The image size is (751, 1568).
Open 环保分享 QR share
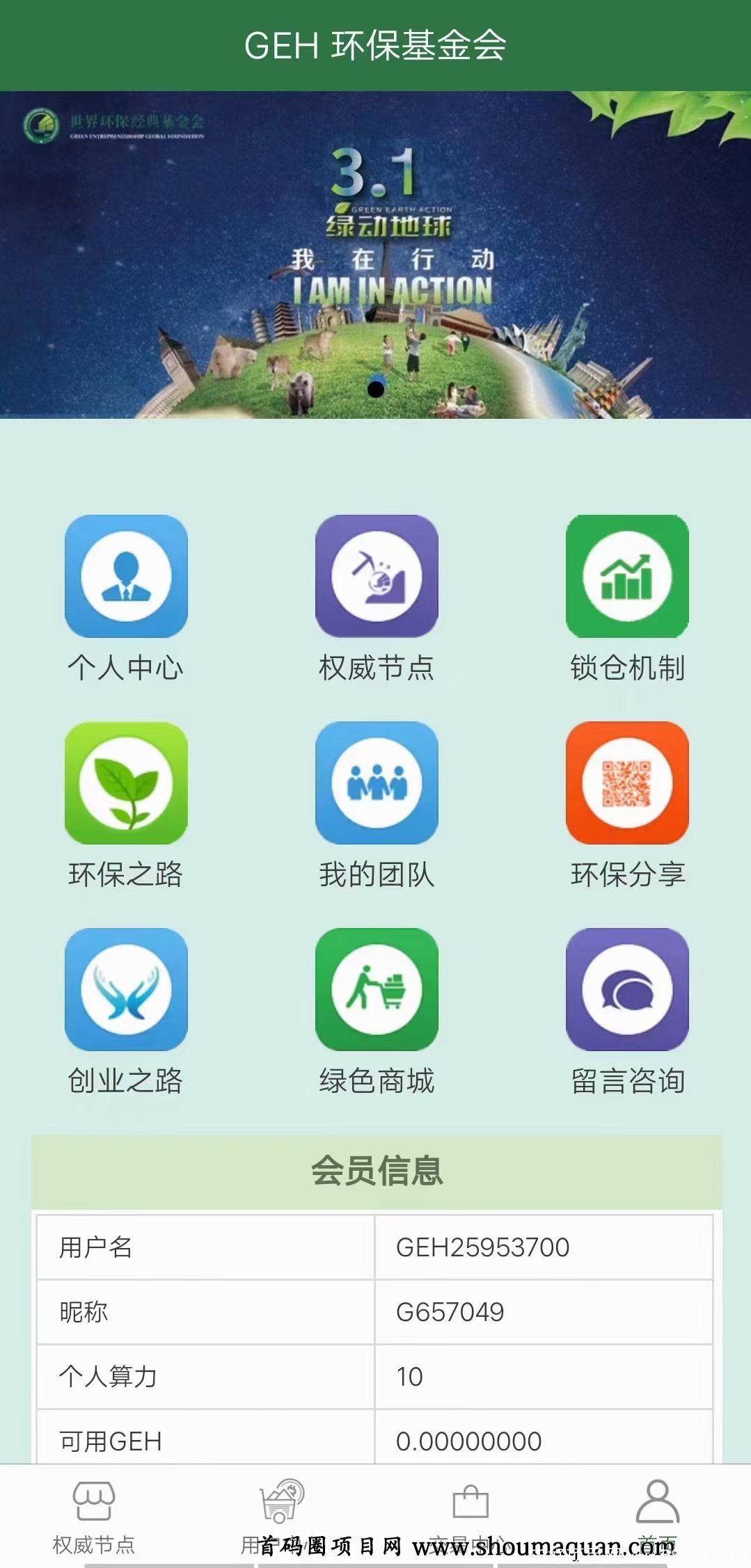[x=627, y=783]
